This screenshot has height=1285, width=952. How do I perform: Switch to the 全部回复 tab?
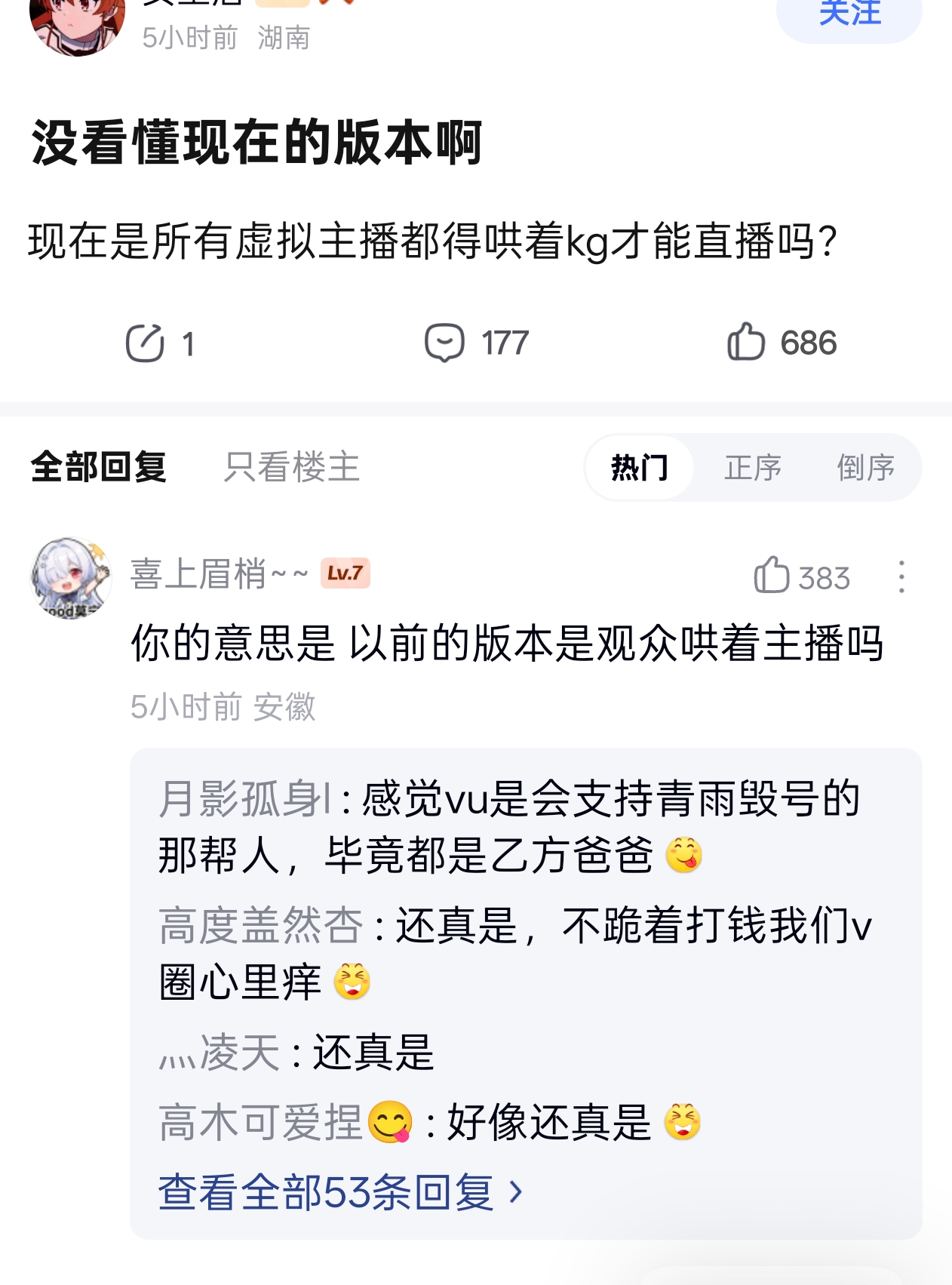(x=99, y=466)
